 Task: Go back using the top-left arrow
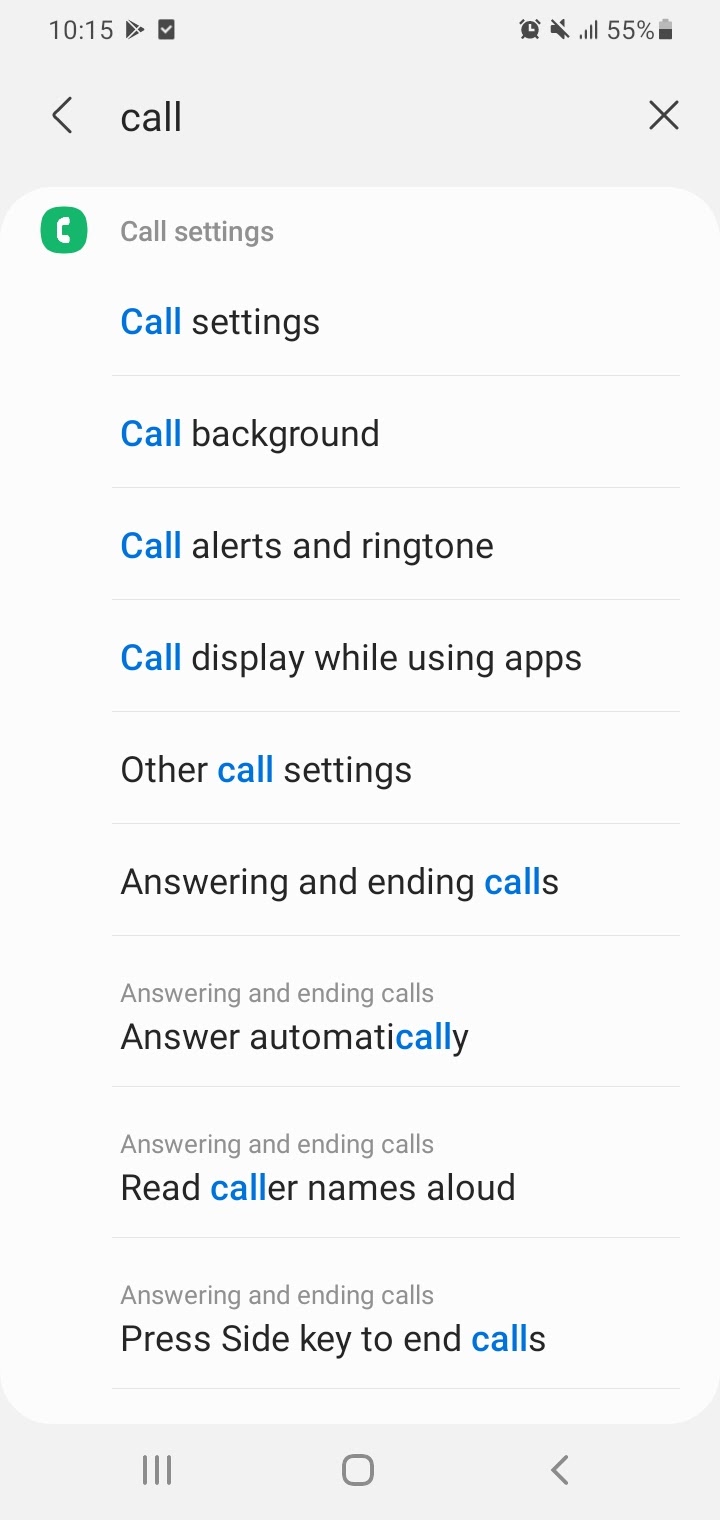pos(62,116)
